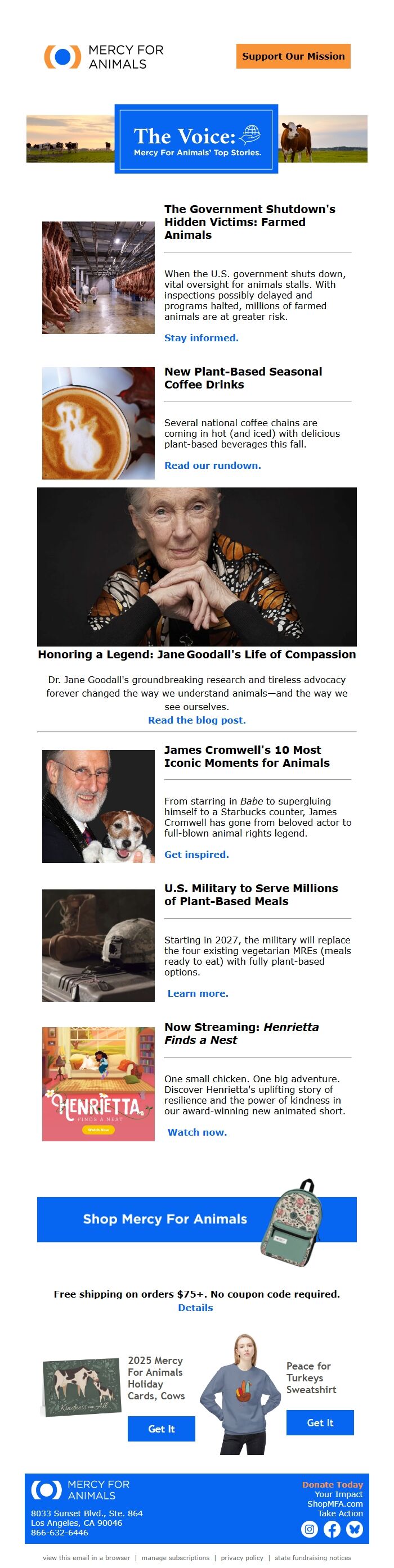Open the Watch now link for Henrietta
Image resolution: width=394 pixels, height=1568 pixels.
pos(196,1132)
